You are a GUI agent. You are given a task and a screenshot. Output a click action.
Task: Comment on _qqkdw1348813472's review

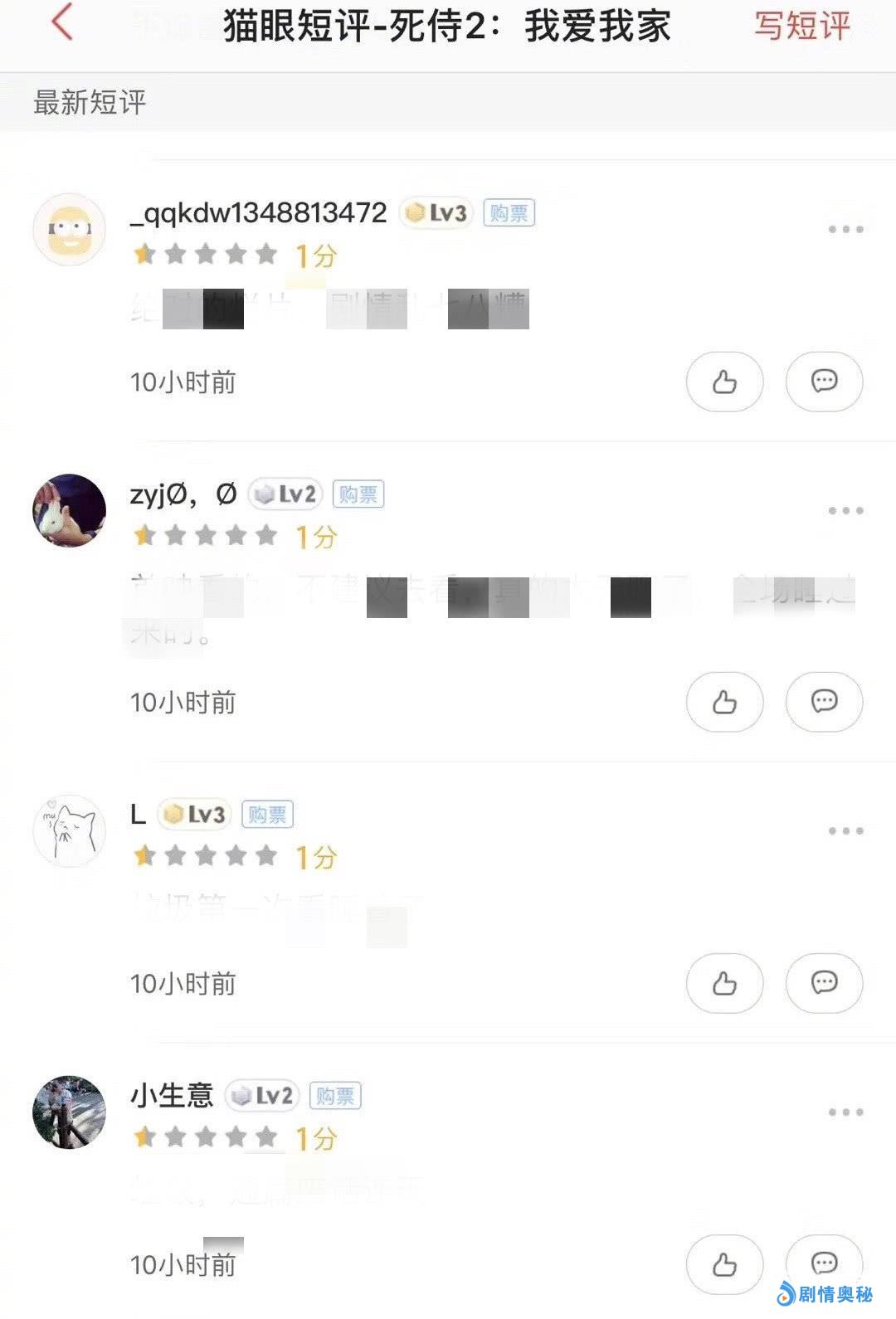(x=824, y=382)
